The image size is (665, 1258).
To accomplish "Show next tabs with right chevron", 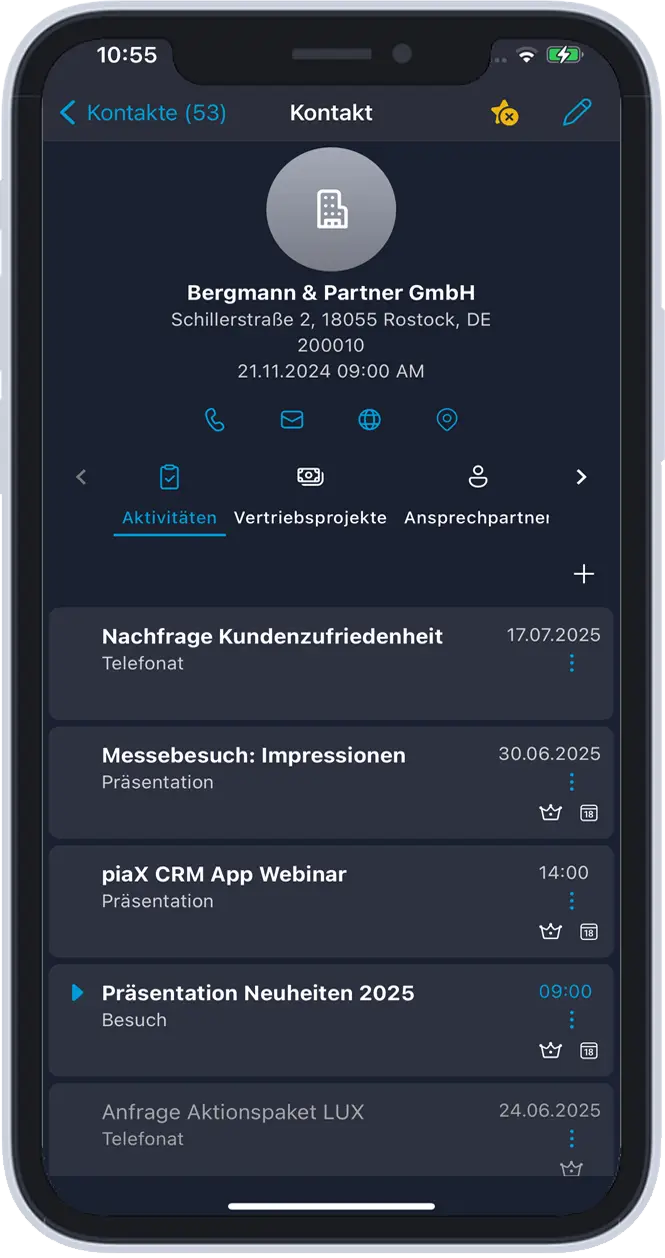I will (x=581, y=478).
